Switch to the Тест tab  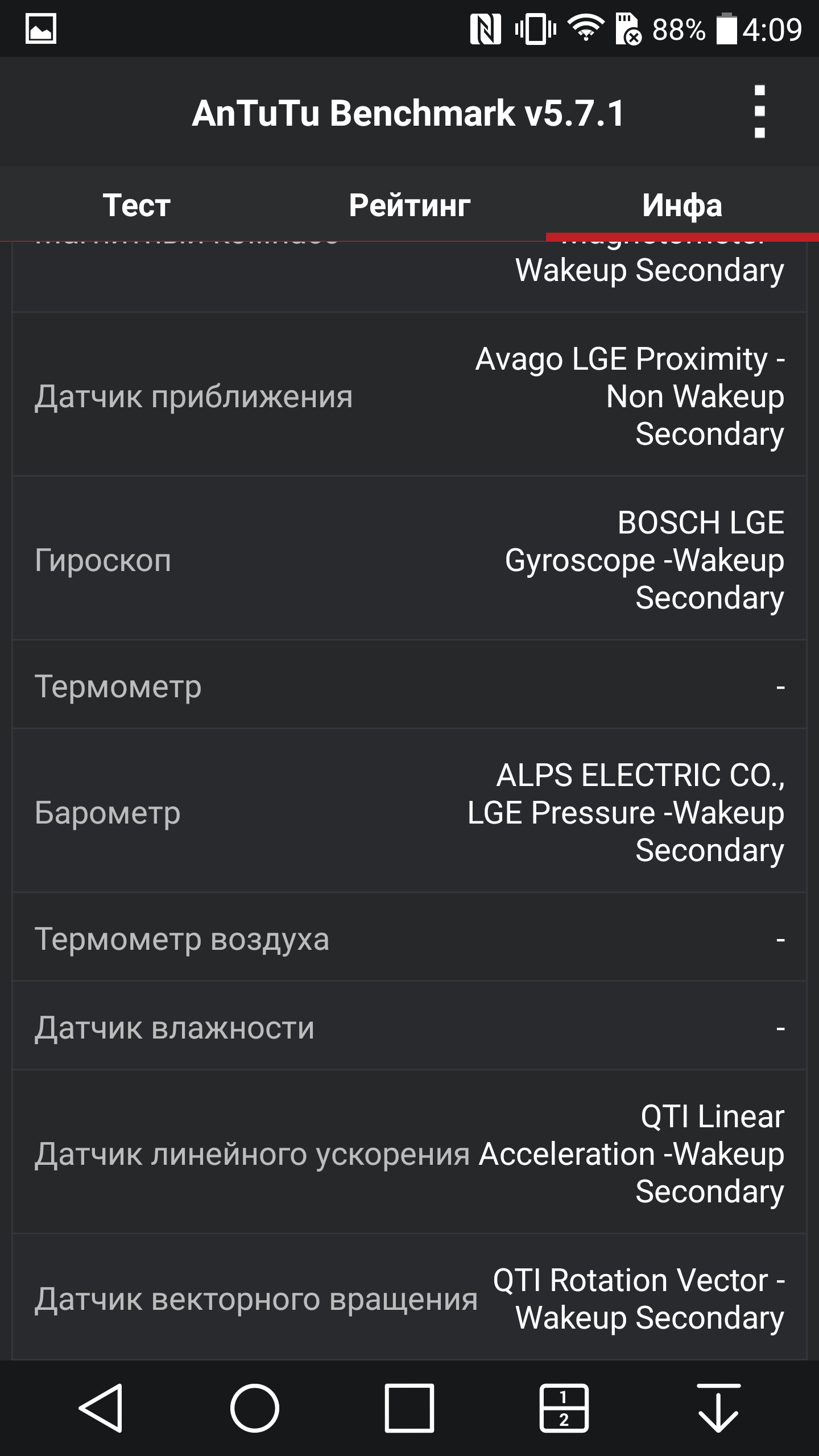pyautogui.click(x=136, y=205)
